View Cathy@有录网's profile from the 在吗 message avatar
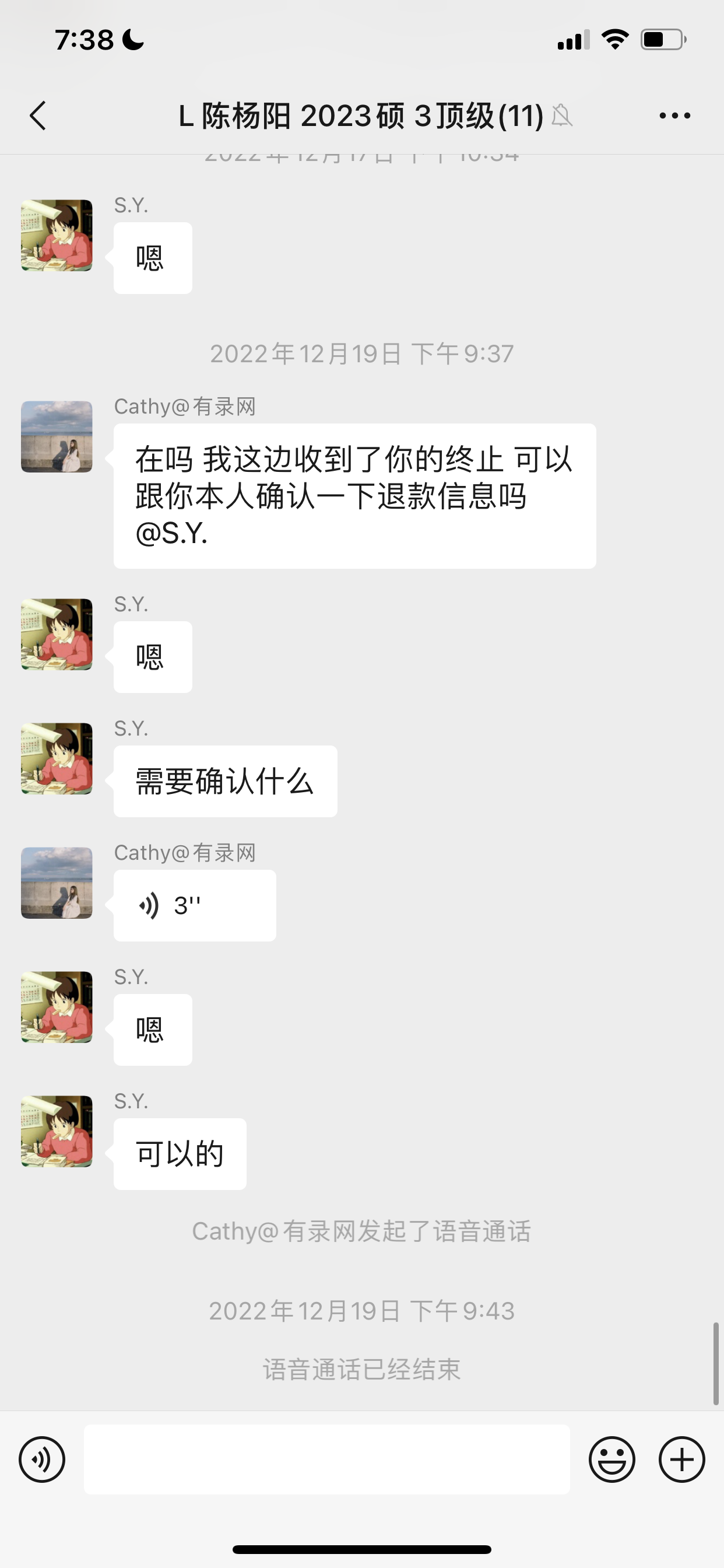Viewport: 724px width, 1568px height. pos(57,436)
